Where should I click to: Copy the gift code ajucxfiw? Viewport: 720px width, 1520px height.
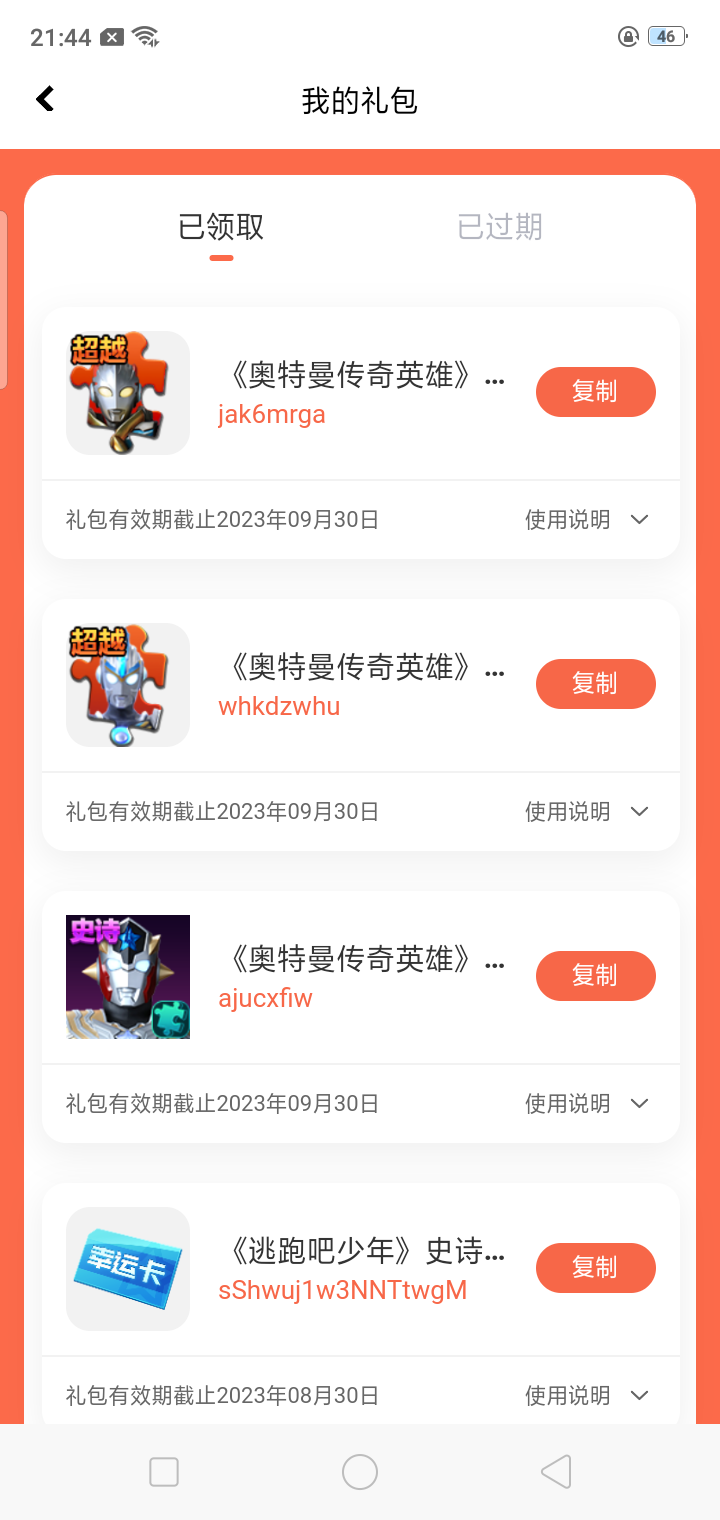coord(595,976)
